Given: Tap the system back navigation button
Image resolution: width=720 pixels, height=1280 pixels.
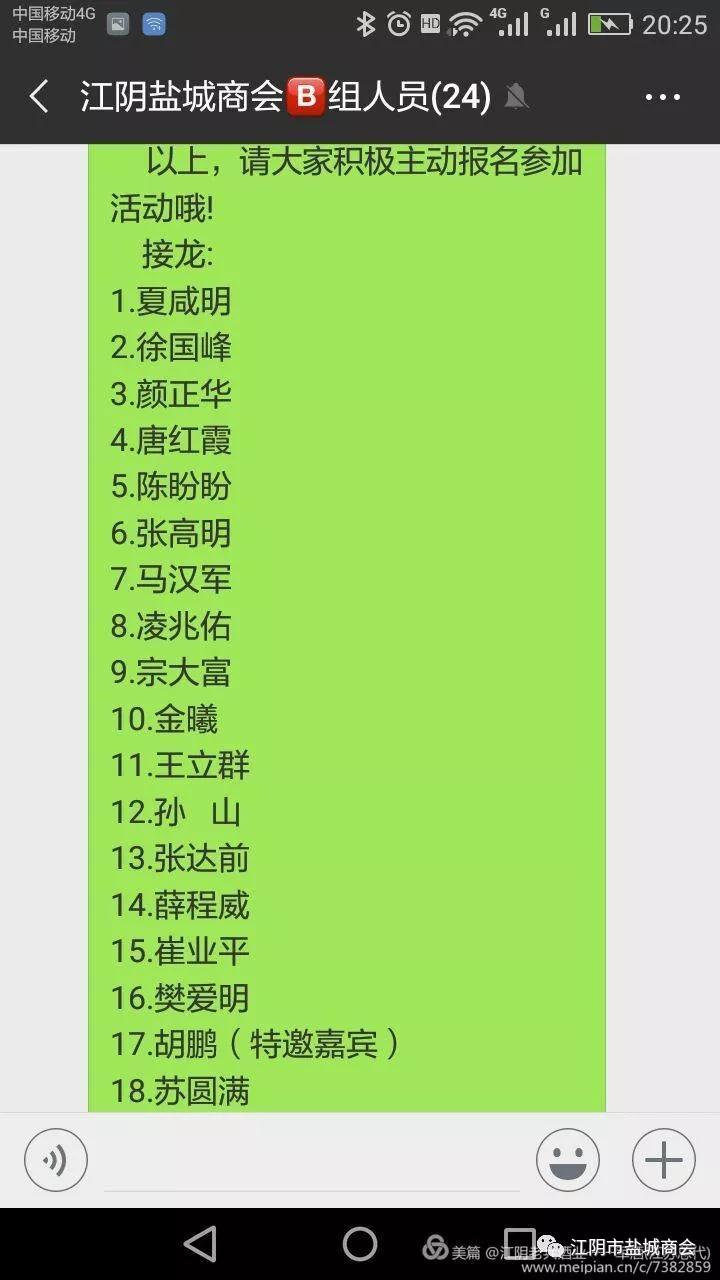Looking at the screenshot, I should click(x=200, y=1244).
